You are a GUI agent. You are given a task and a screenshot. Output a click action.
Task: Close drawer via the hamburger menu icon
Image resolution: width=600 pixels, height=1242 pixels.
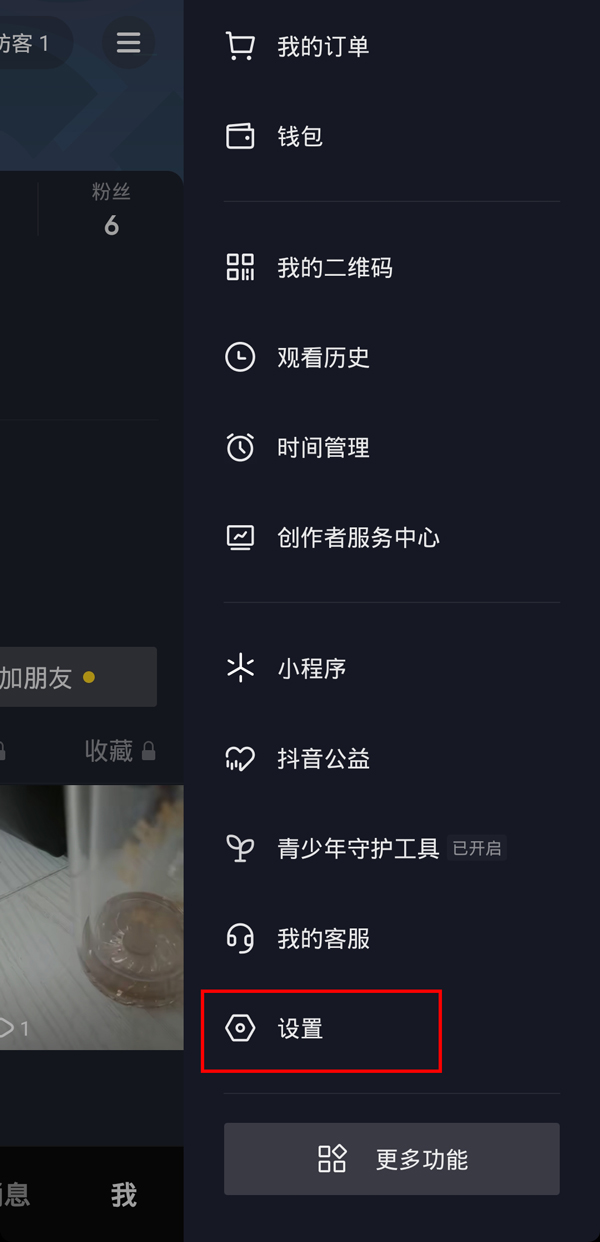128,43
